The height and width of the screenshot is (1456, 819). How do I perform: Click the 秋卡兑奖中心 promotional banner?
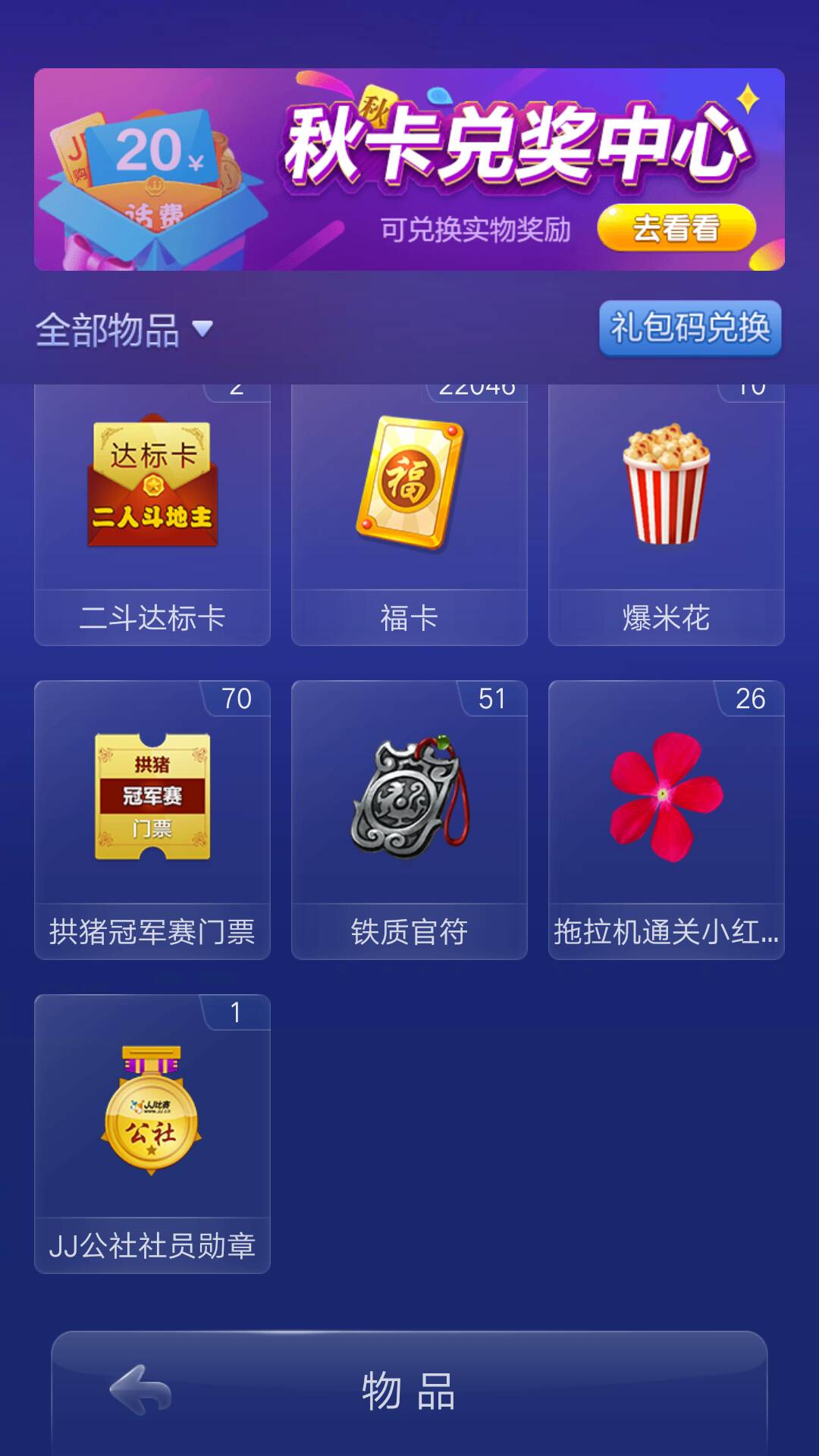409,171
